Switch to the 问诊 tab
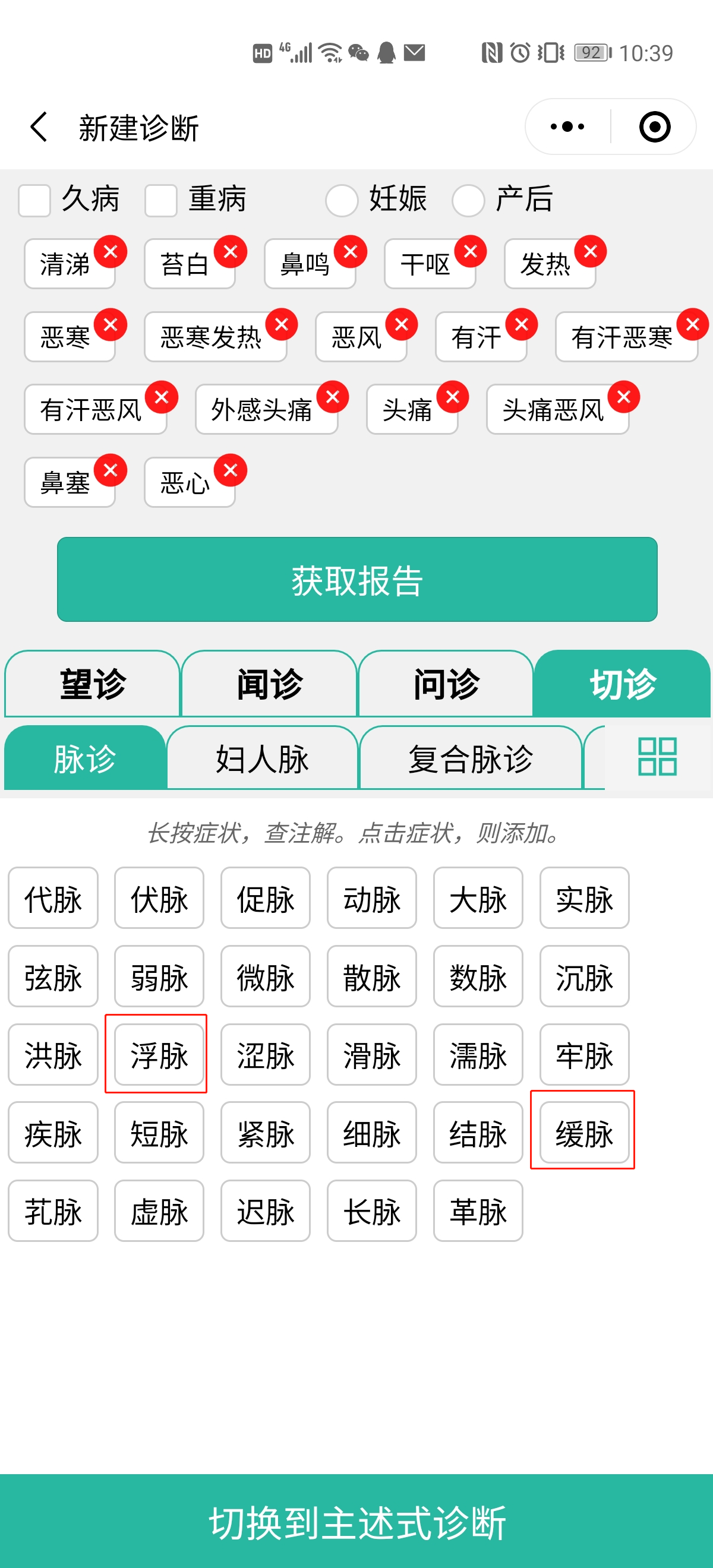This screenshot has width=713, height=1568. coord(446,684)
